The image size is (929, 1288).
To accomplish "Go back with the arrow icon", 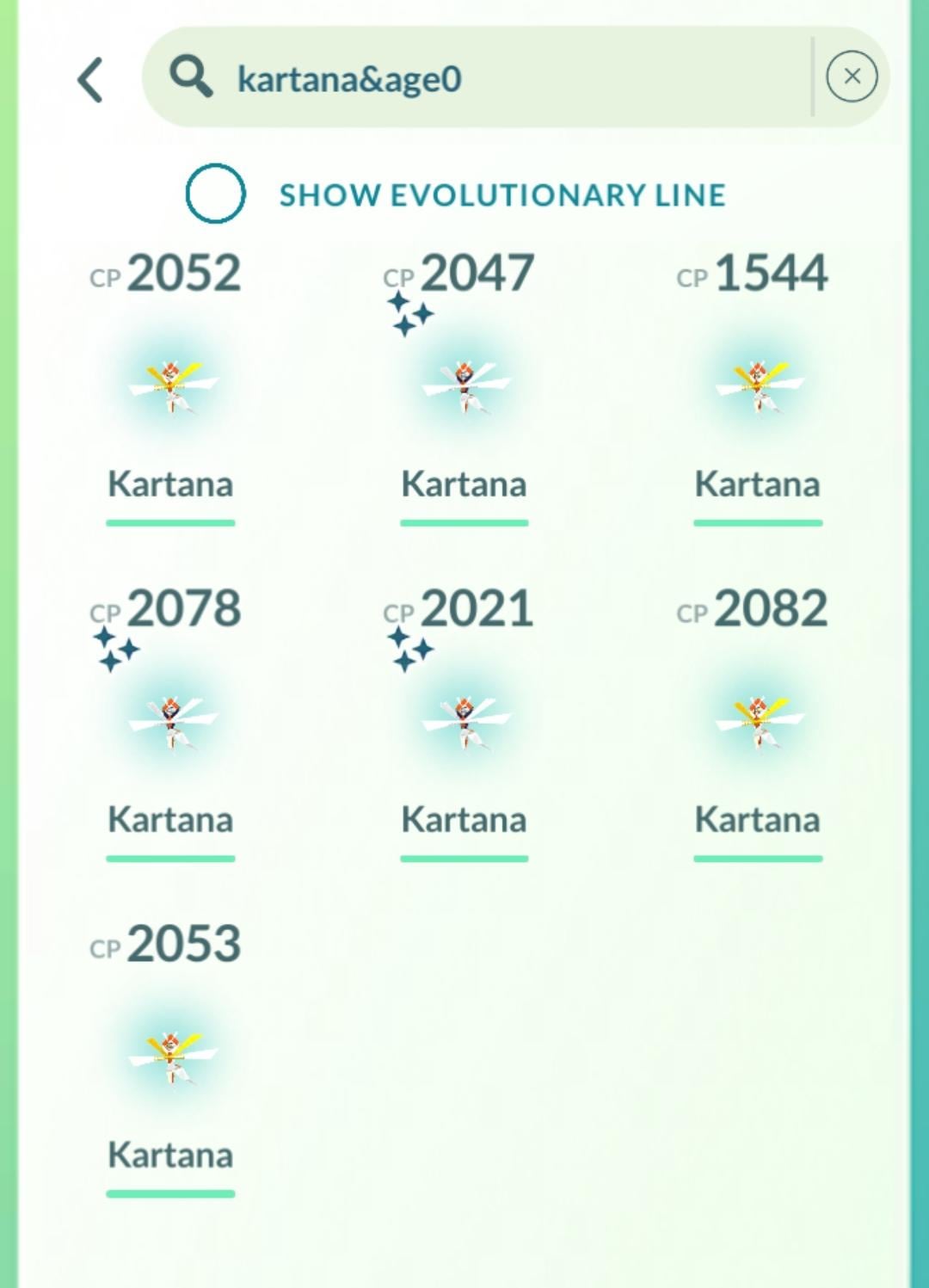I will pos(90,80).
